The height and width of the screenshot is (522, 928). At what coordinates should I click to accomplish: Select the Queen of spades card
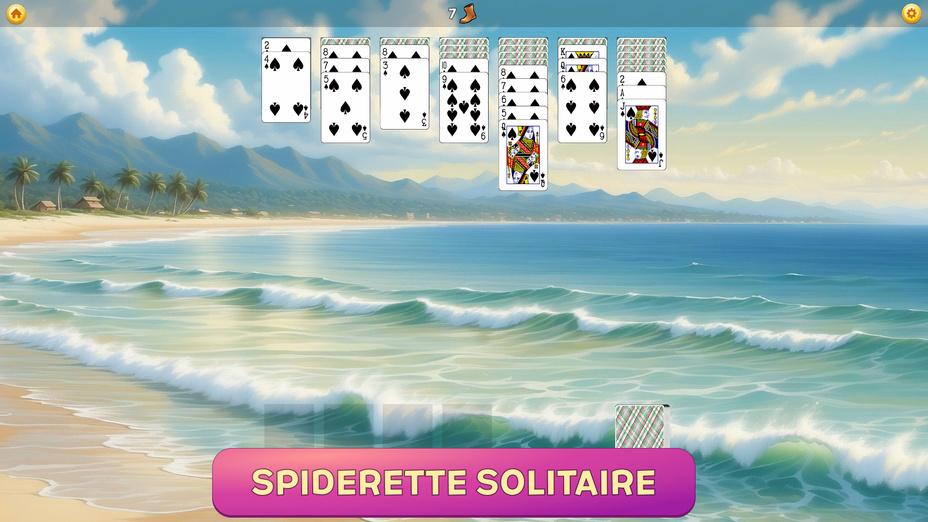tap(523, 158)
